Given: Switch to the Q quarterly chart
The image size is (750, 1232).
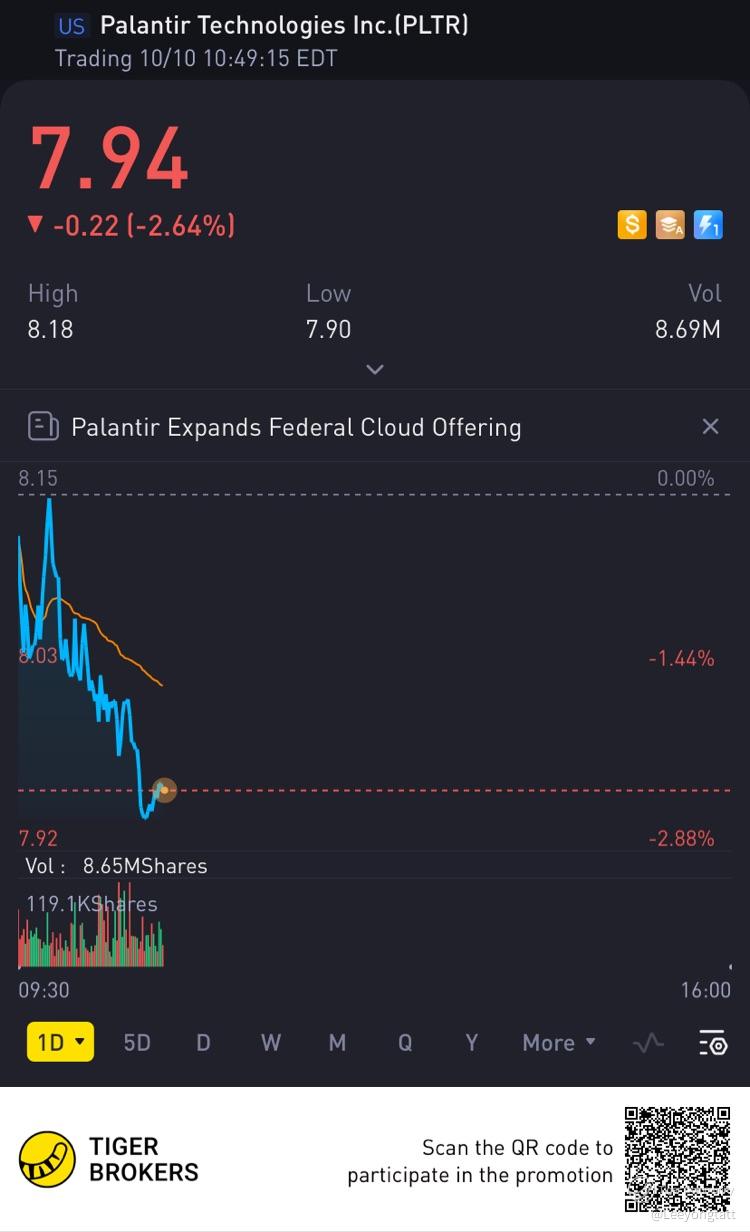Looking at the screenshot, I should 405,1043.
